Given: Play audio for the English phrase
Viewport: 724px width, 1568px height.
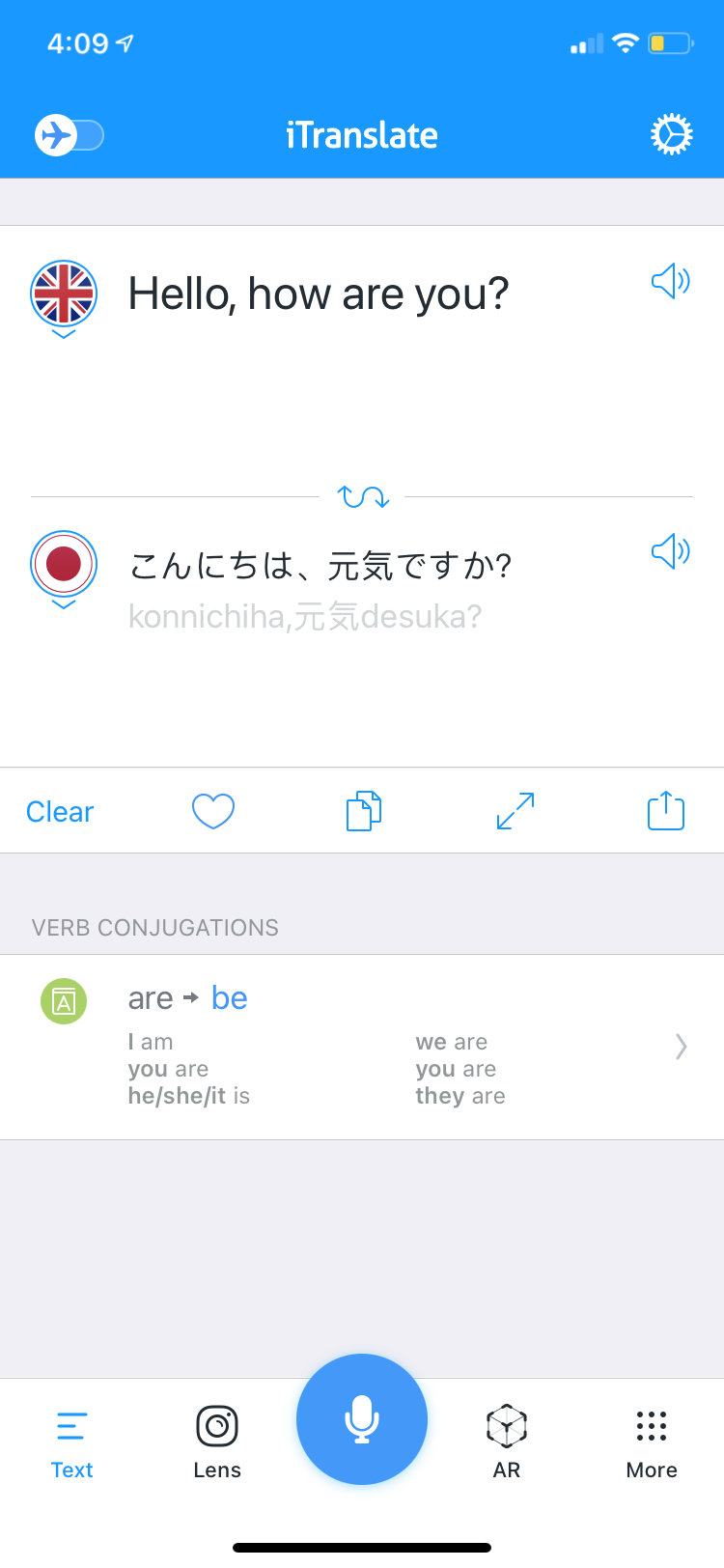Looking at the screenshot, I should [670, 281].
